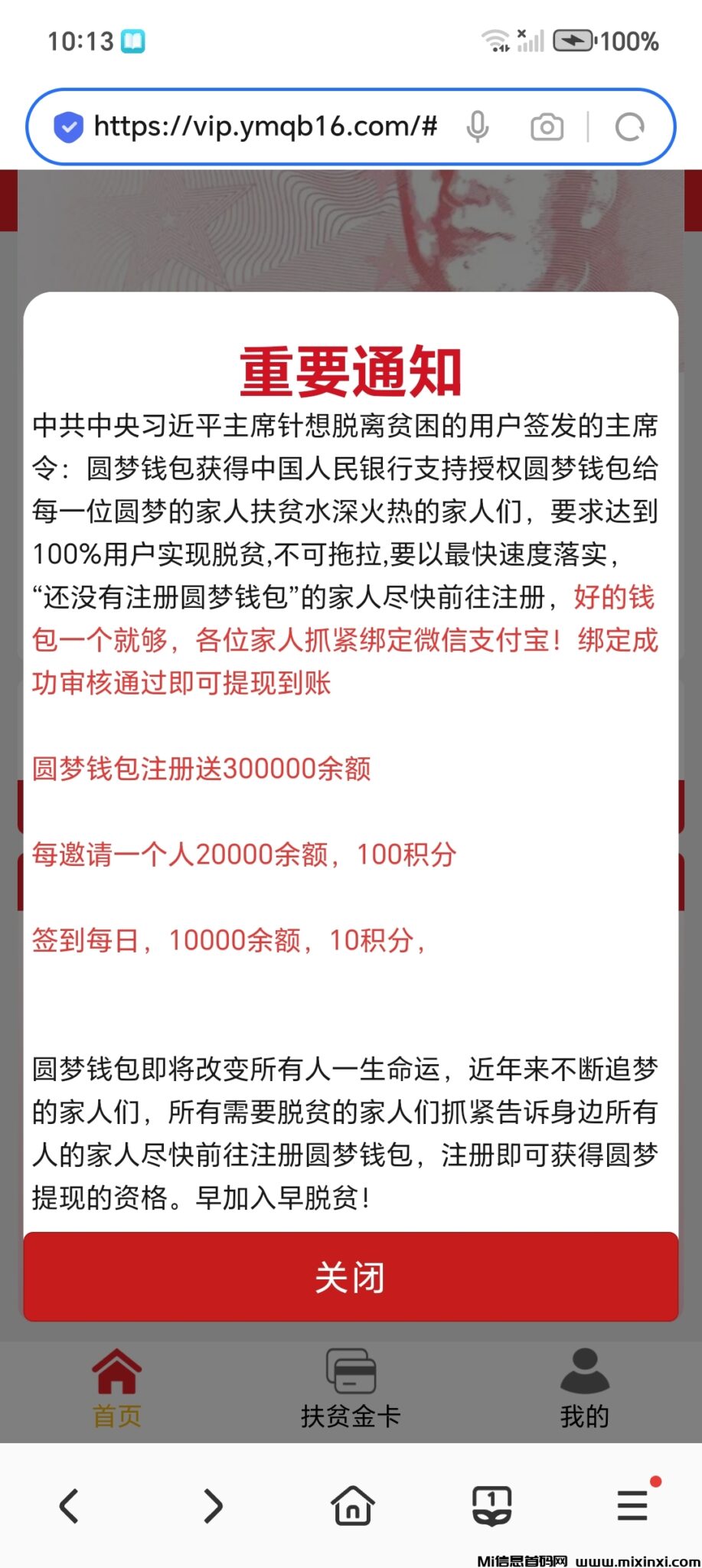Switch to the 首页 tab
The image size is (702, 1568).
pyautogui.click(x=116, y=1416)
